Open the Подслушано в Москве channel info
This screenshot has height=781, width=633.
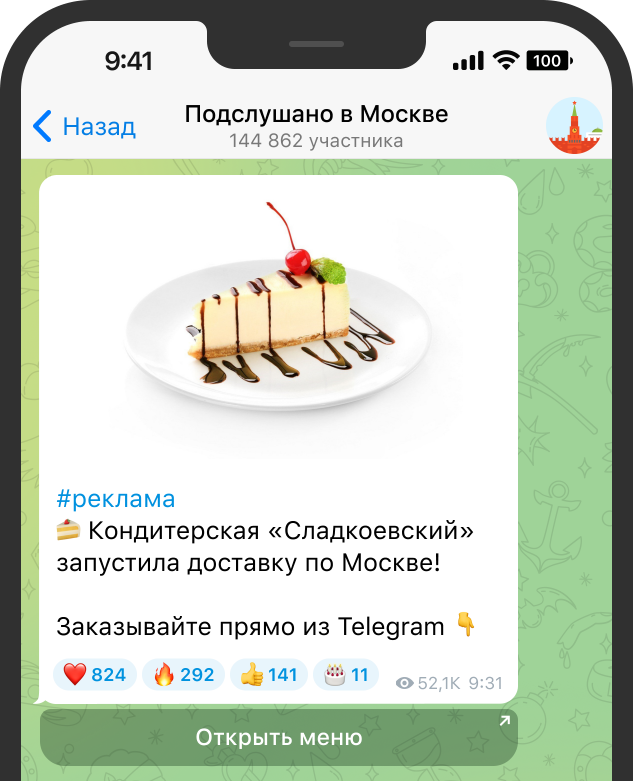316,125
